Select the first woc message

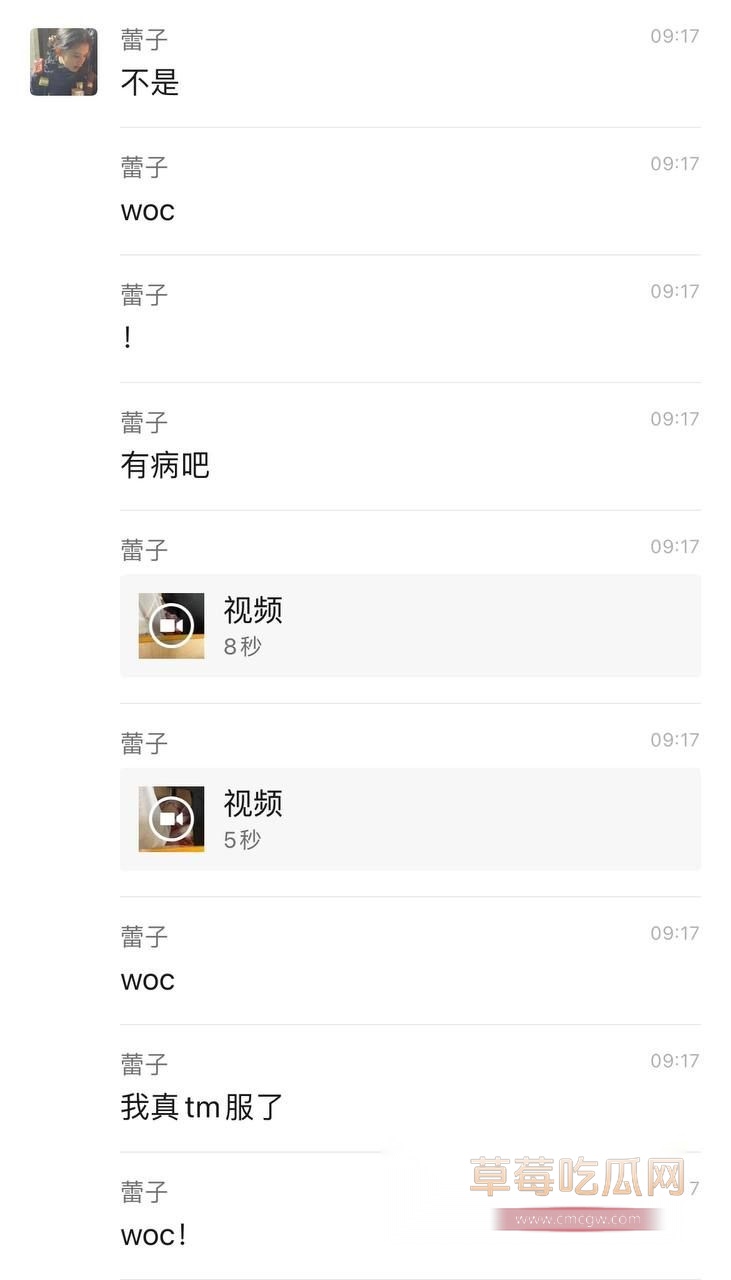tap(146, 211)
